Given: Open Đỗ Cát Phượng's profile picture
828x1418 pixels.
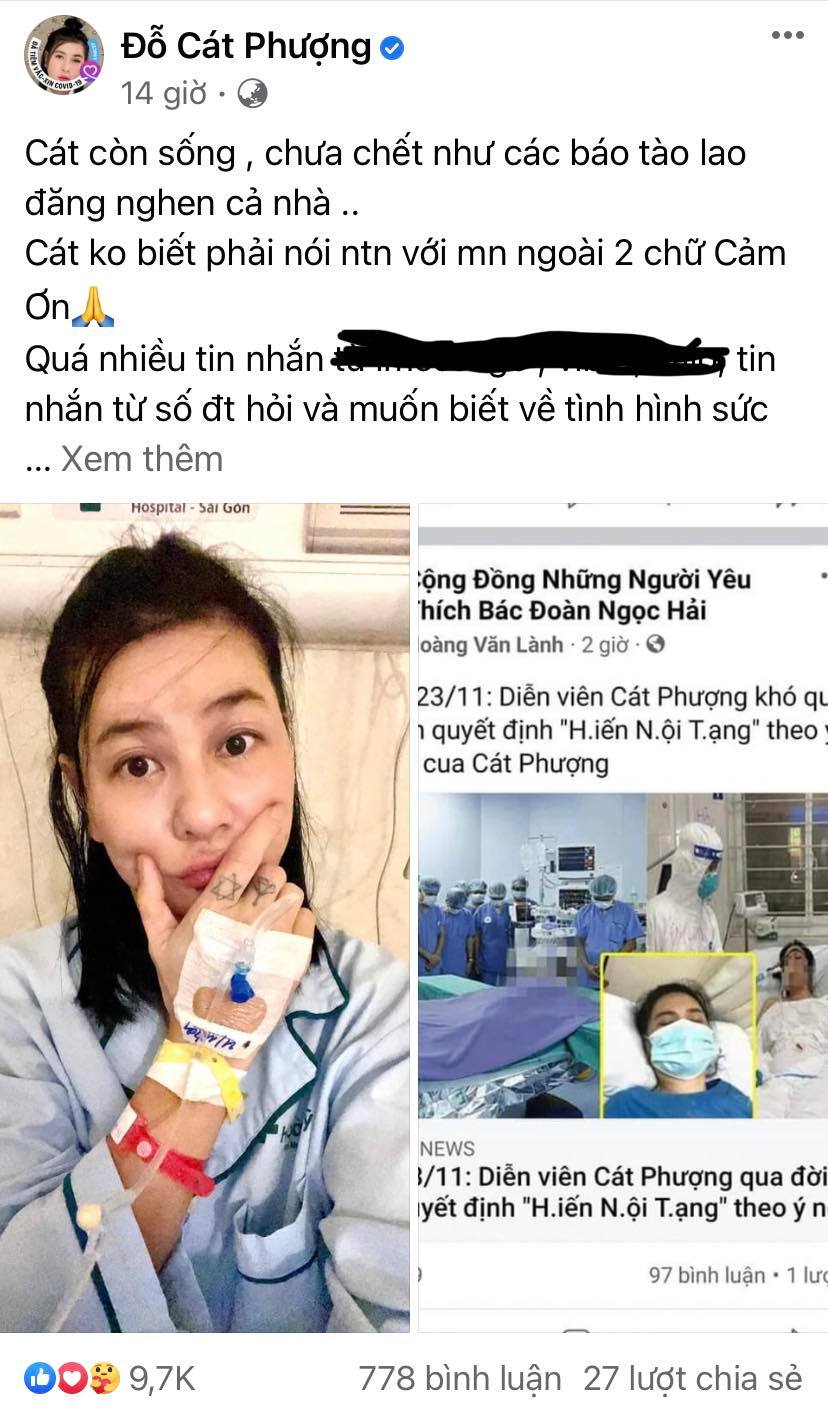Looking at the screenshot, I should point(64,56).
